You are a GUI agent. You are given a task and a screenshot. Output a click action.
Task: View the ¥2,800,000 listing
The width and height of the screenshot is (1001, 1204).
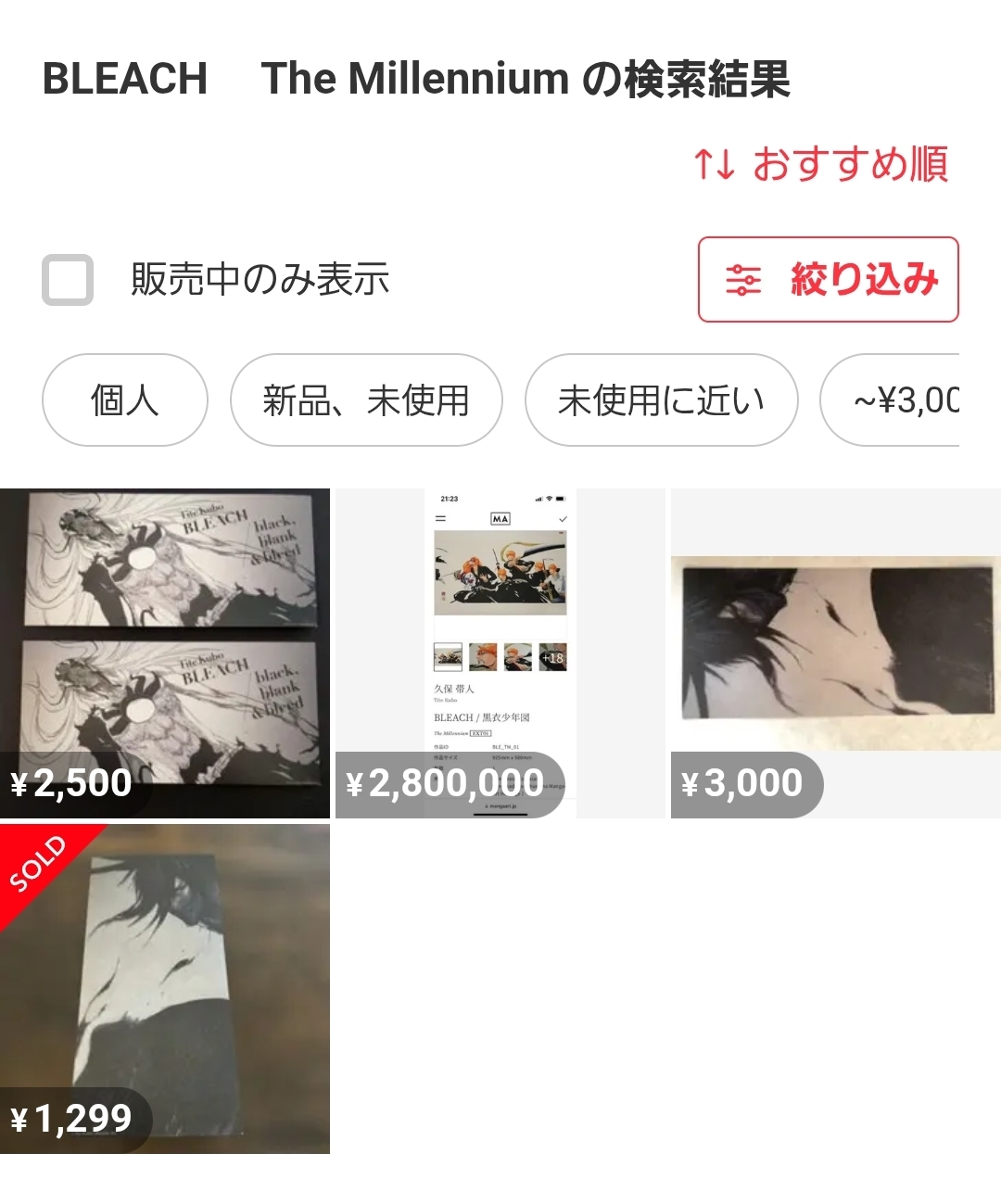[x=500, y=653]
